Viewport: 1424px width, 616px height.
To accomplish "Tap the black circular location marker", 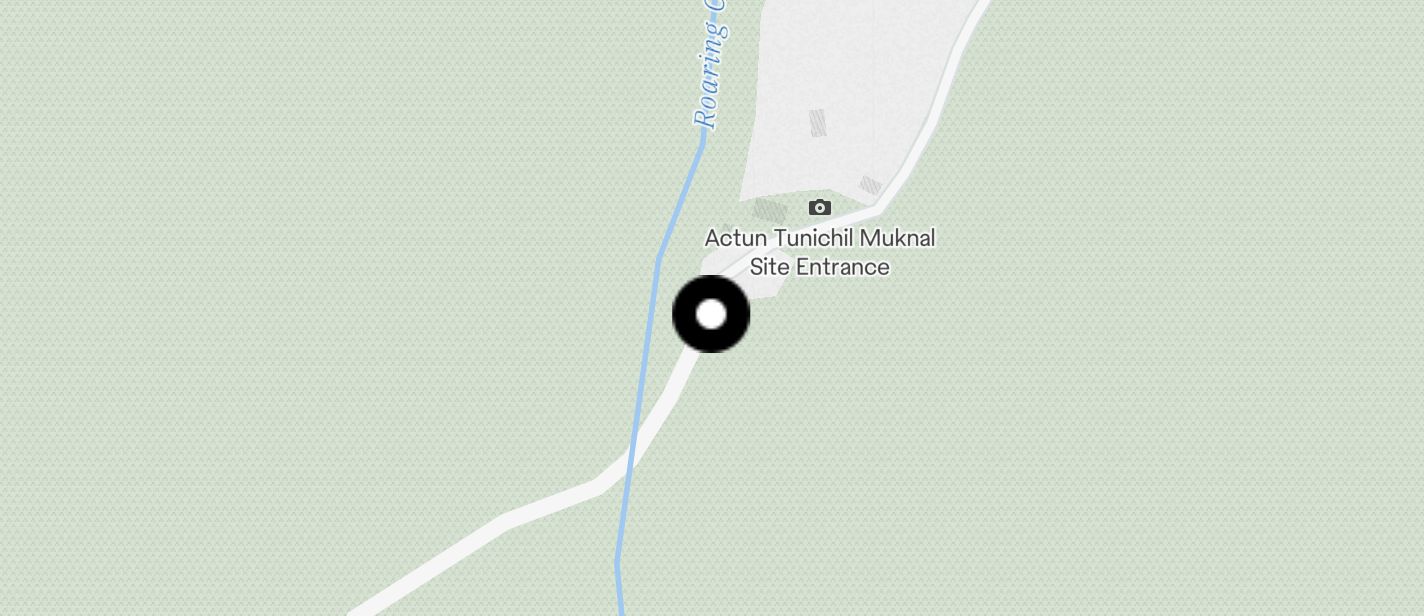I will (711, 314).
